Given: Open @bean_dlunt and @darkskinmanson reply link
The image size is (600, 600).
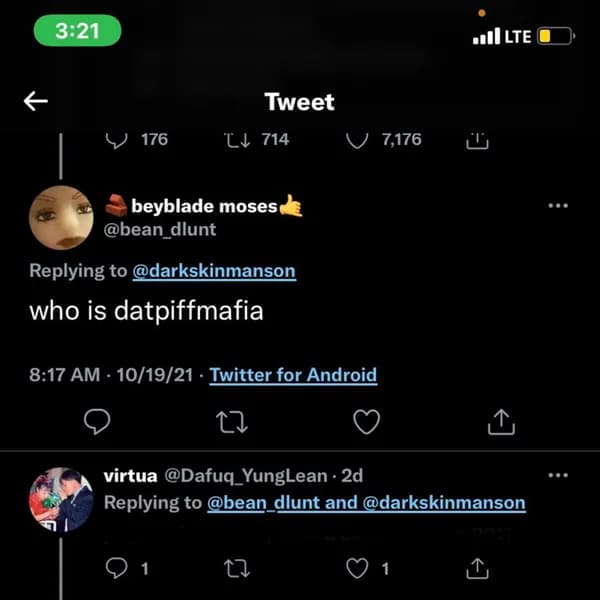Looking at the screenshot, I should pos(366,502).
